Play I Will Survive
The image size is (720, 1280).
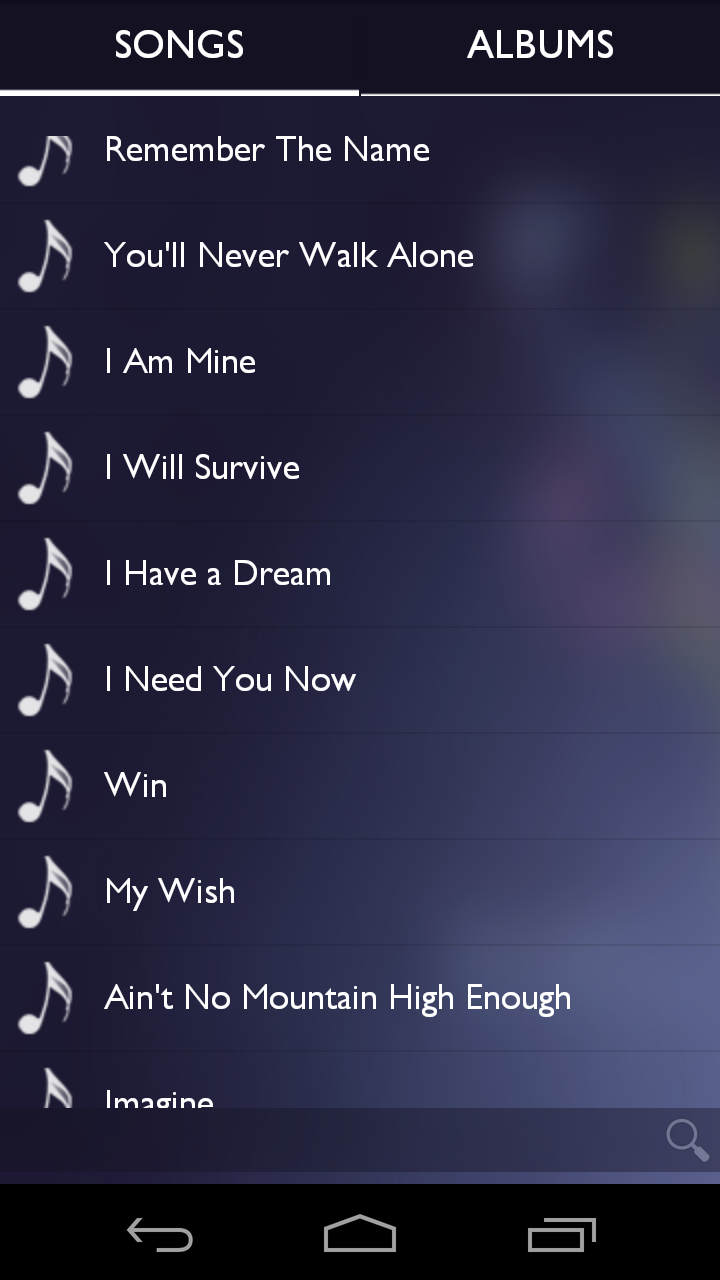tap(360, 468)
